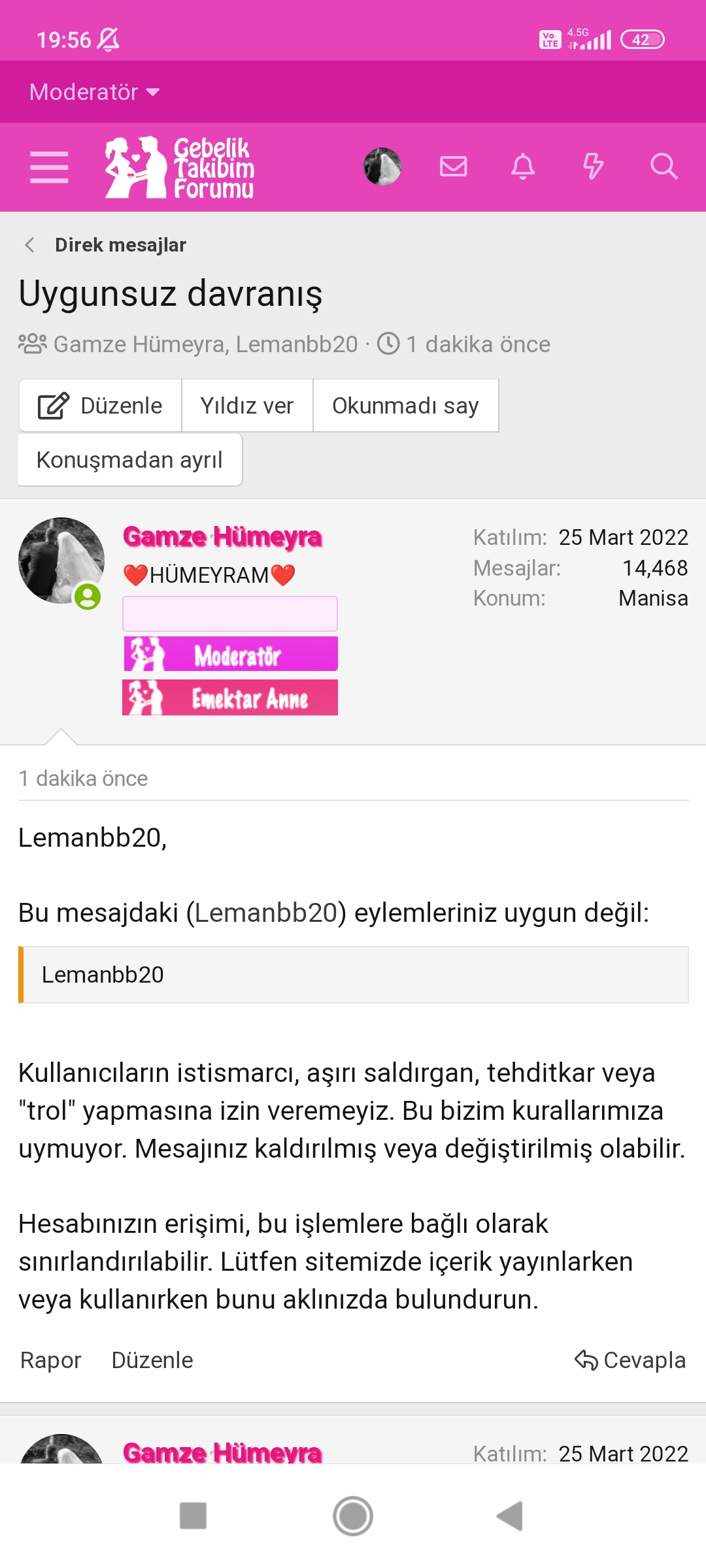Tap the system home button
The height and width of the screenshot is (1568, 706).
tap(353, 1516)
